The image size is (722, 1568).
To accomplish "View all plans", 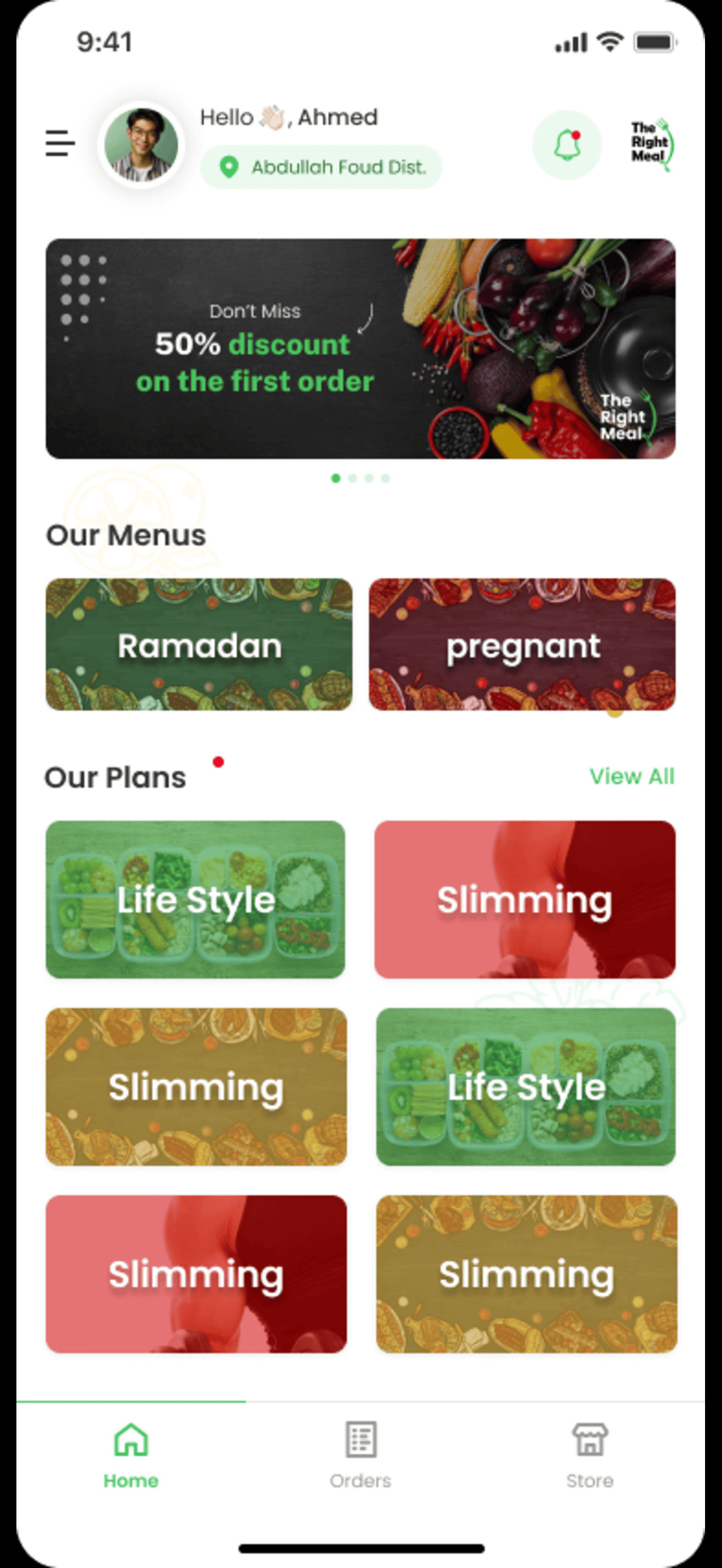I will 631,776.
